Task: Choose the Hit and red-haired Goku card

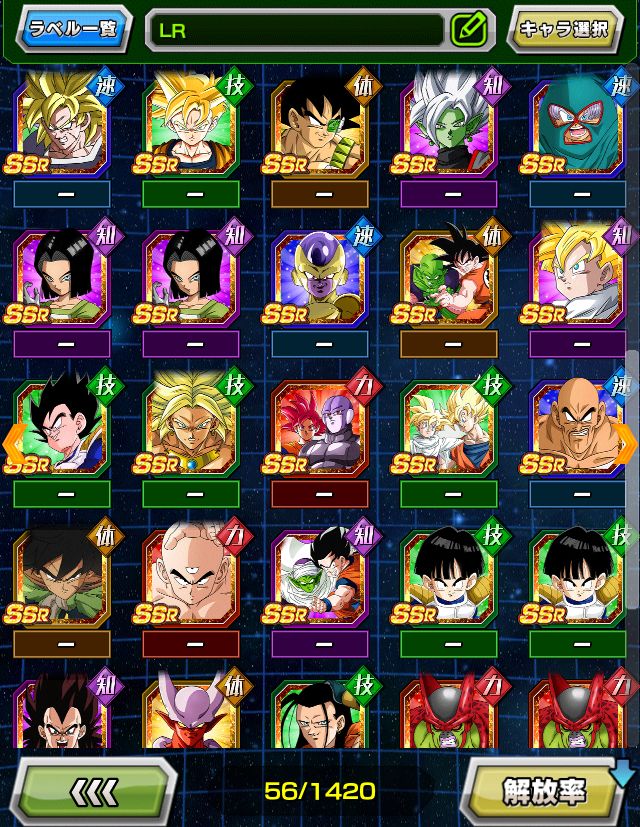Action: [319, 430]
